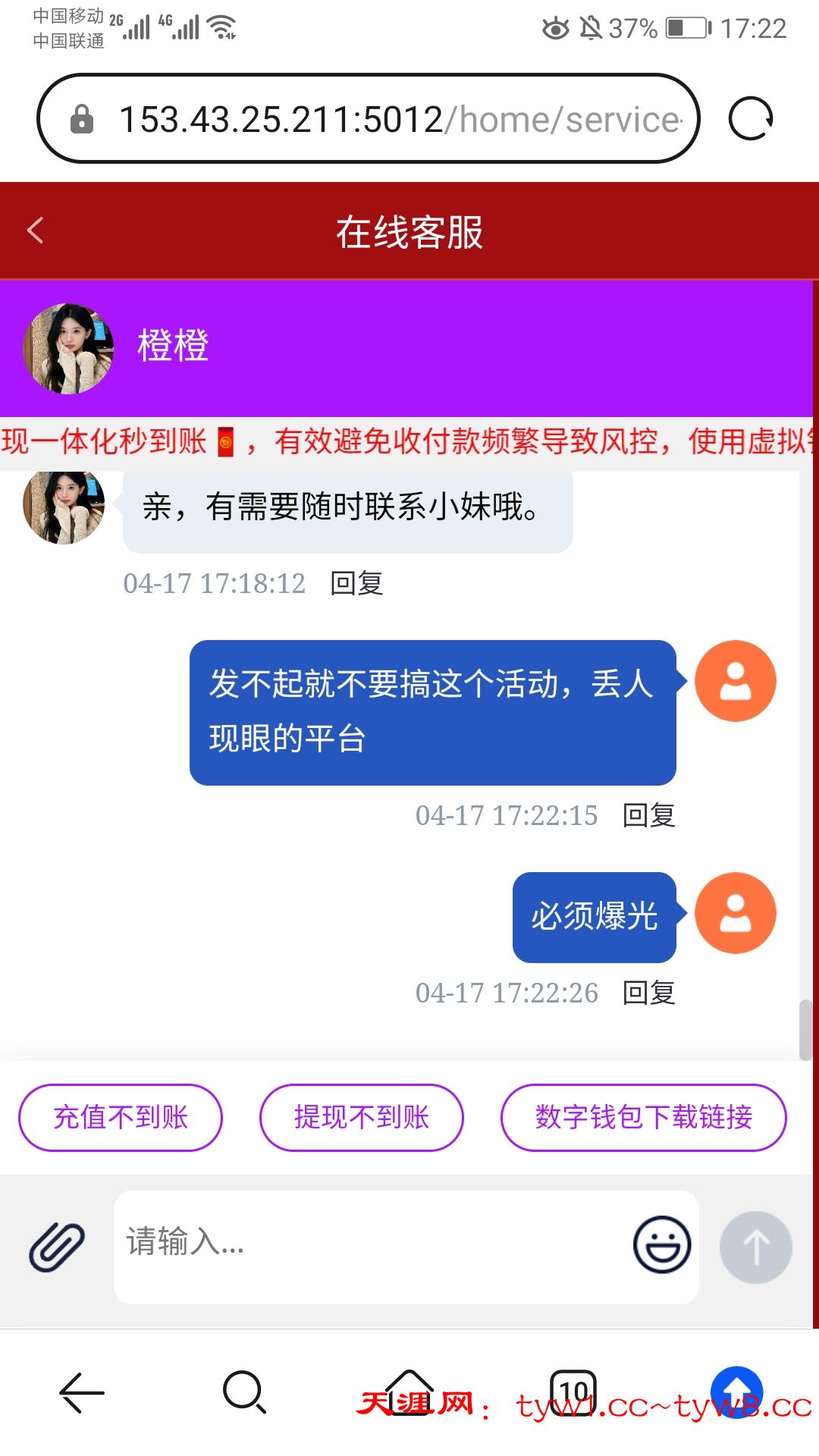The width and height of the screenshot is (819, 1456).
Task: Select the 提现不到账 quick reply
Action: (x=362, y=1117)
